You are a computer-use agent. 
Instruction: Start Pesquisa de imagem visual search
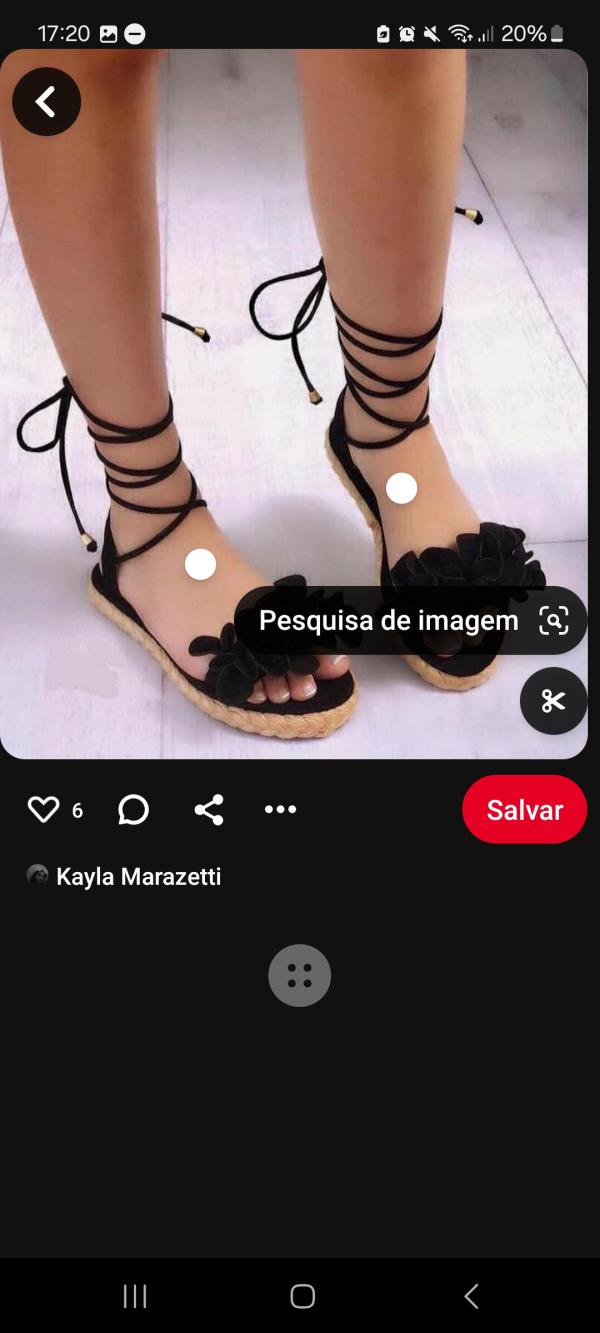pyautogui.click(x=411, y=621)
